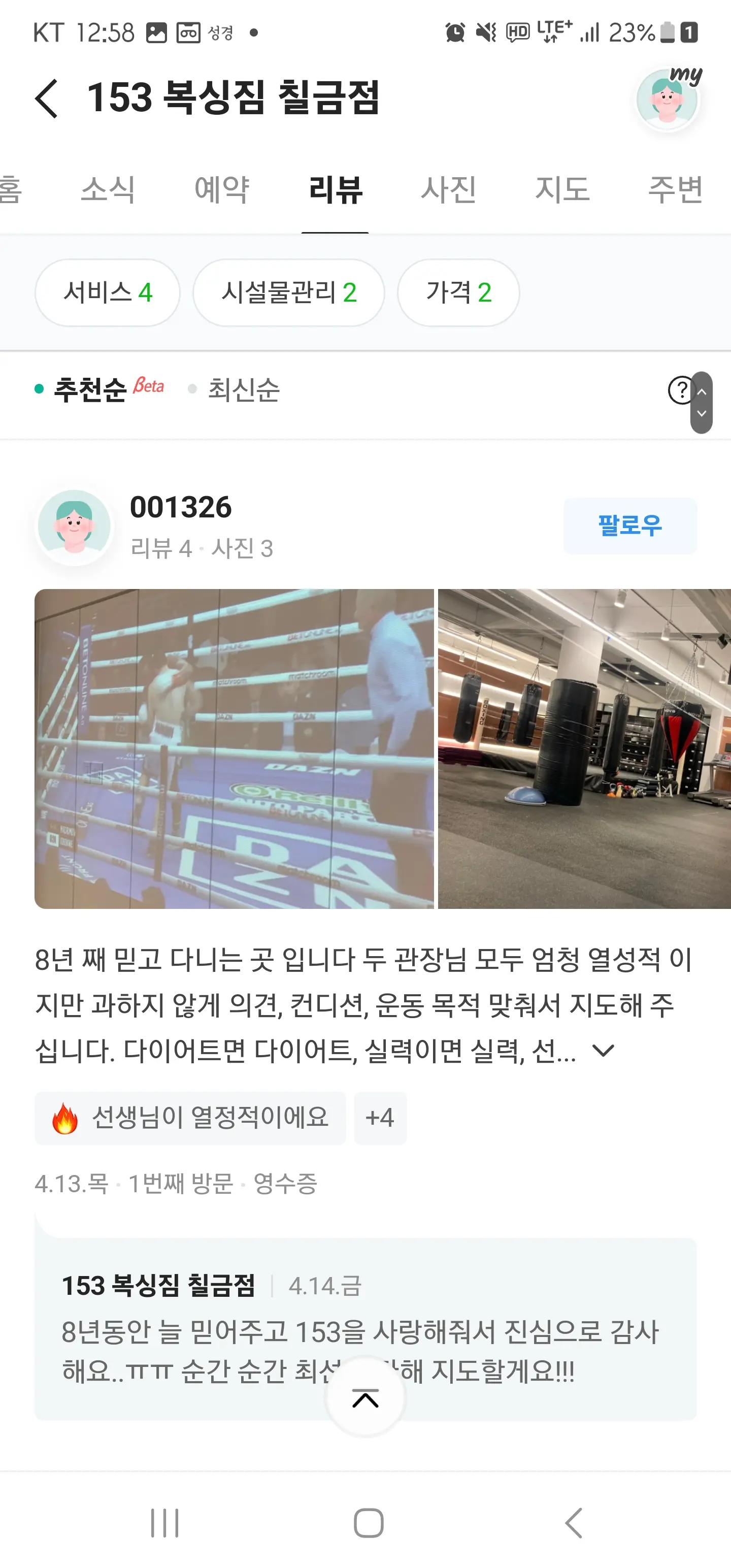Switch to the 사진 tab
Screen dimensions: 731x1568
point(449,189)
